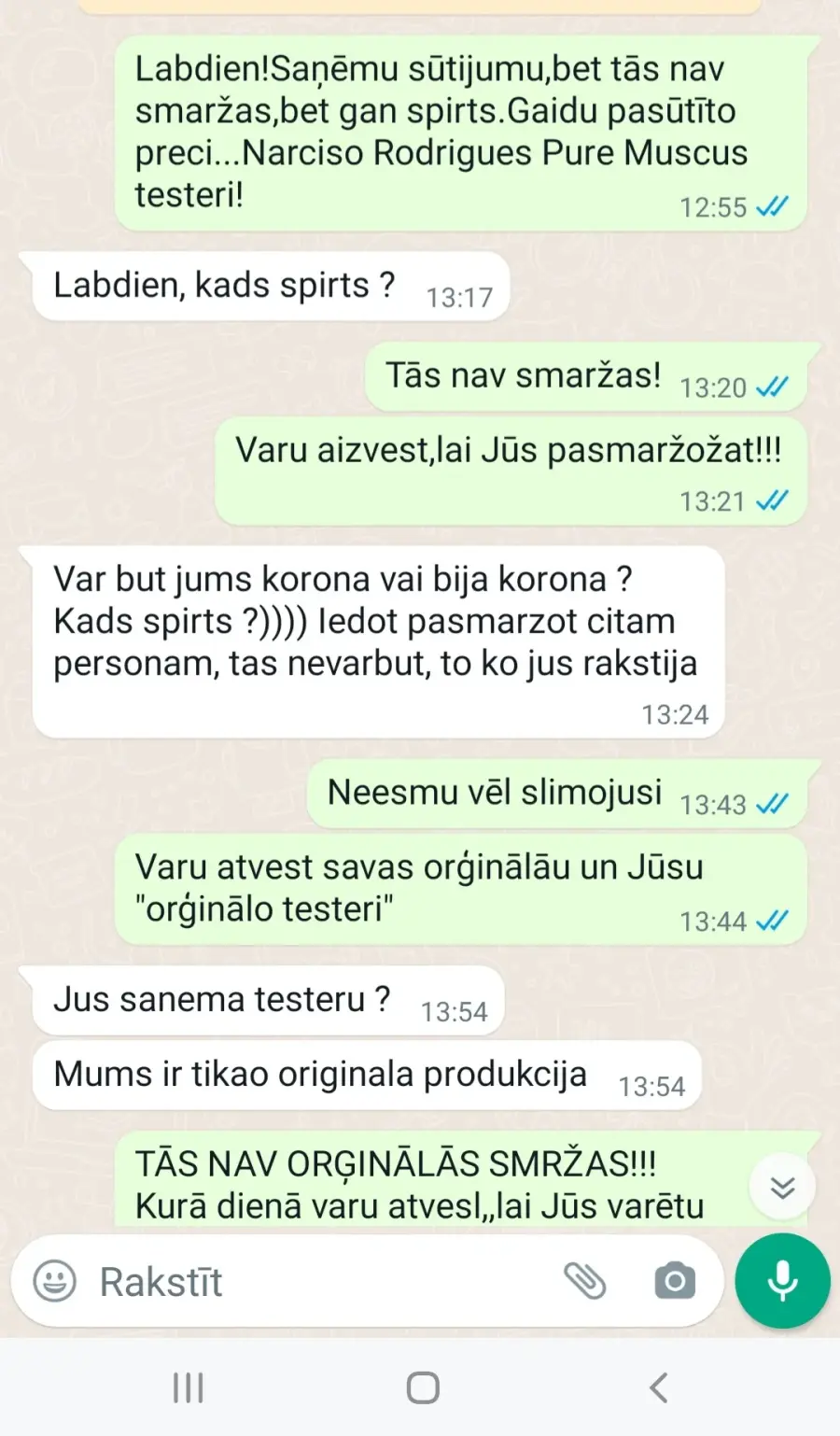Open the camera from message bar
This screenshot has height=1436, width=840.
(x=675, y=1281)
